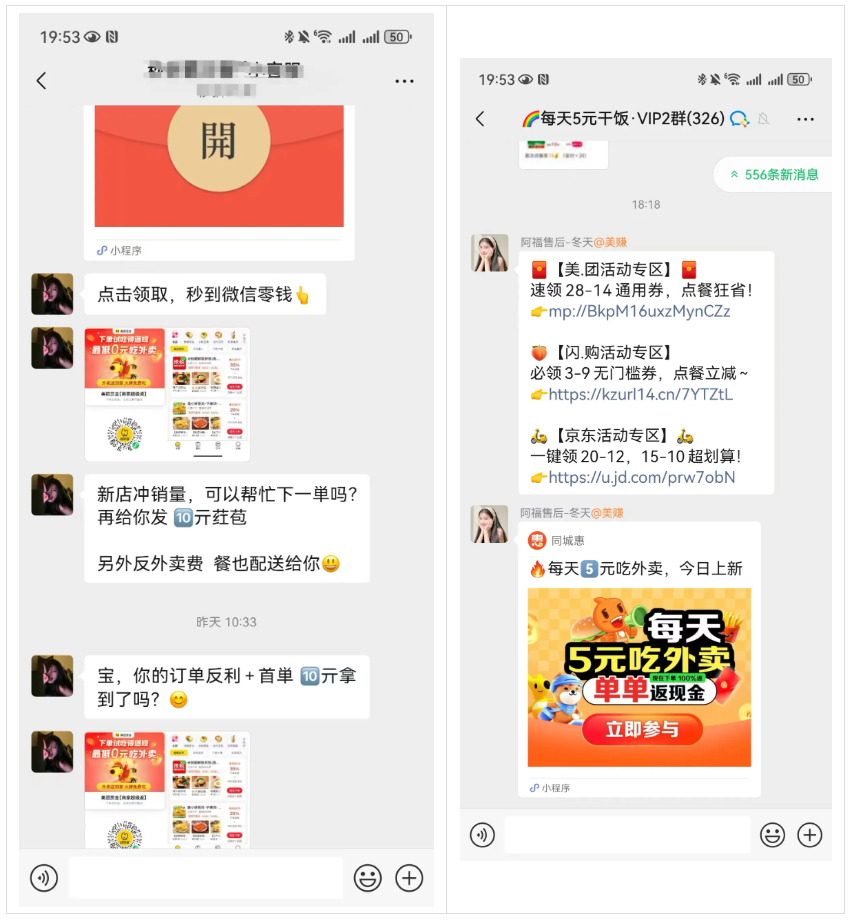Tap the plus attachment icon in the left chat

coord(408,877)
